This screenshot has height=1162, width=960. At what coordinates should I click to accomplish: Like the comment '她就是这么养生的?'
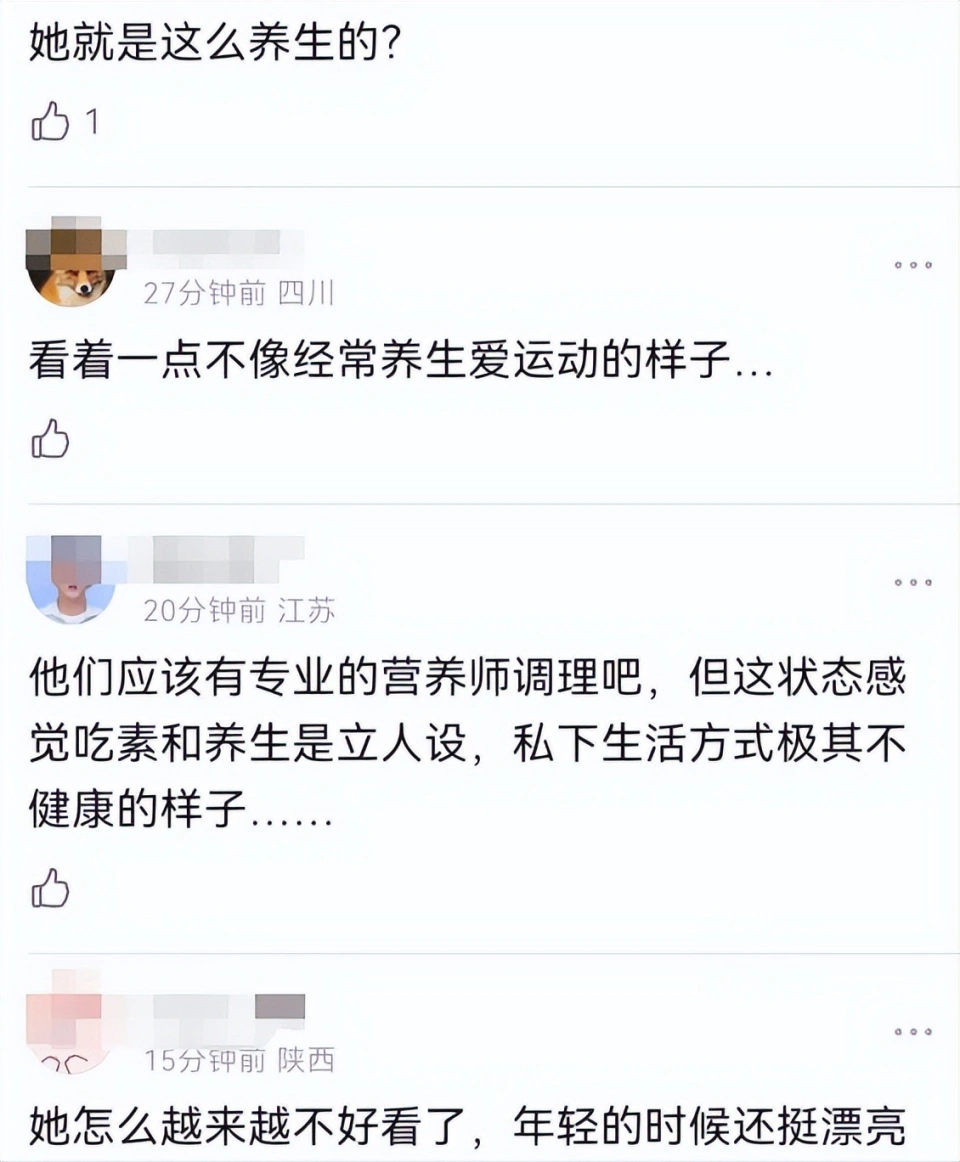pos(50,122)
